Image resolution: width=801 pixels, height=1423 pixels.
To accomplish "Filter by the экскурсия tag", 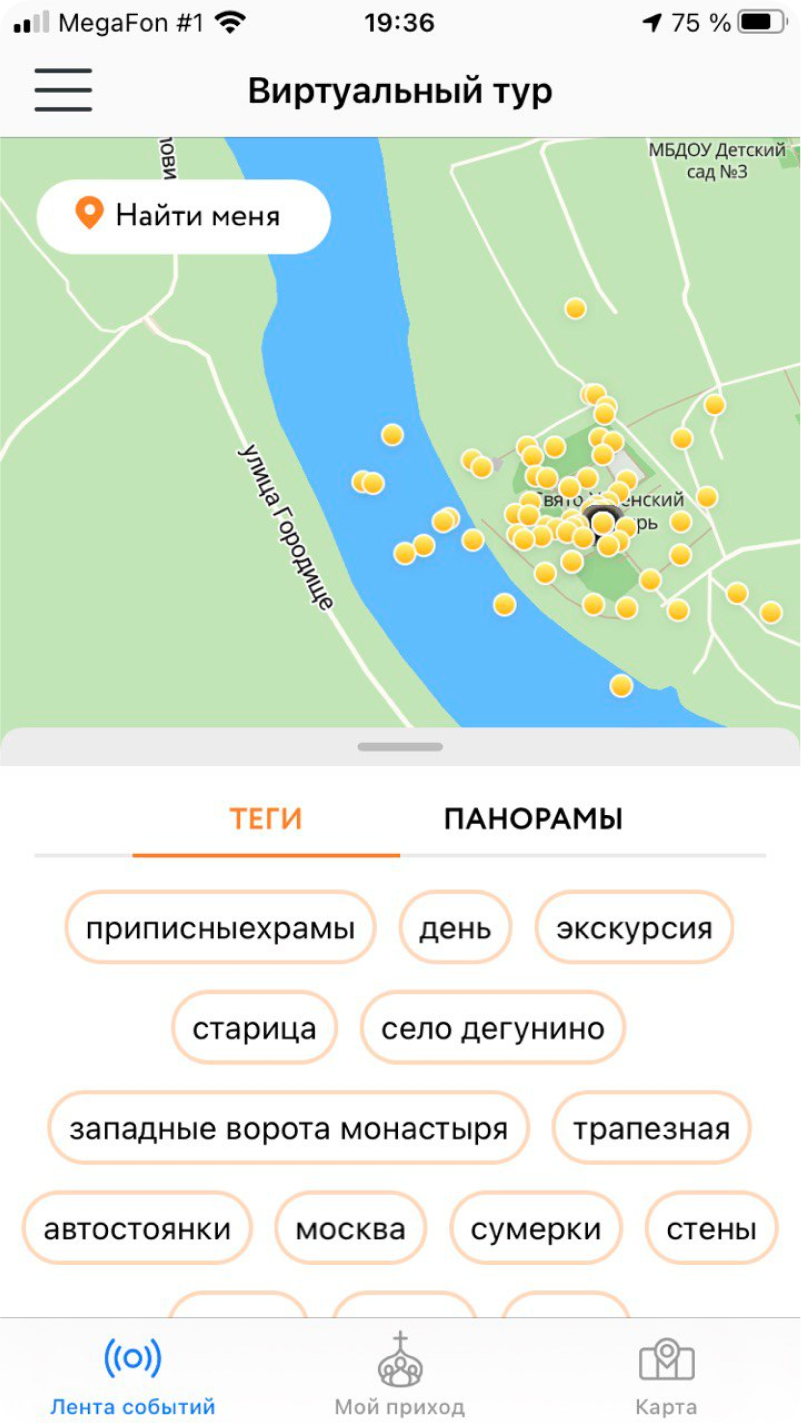I will (634, 928).
